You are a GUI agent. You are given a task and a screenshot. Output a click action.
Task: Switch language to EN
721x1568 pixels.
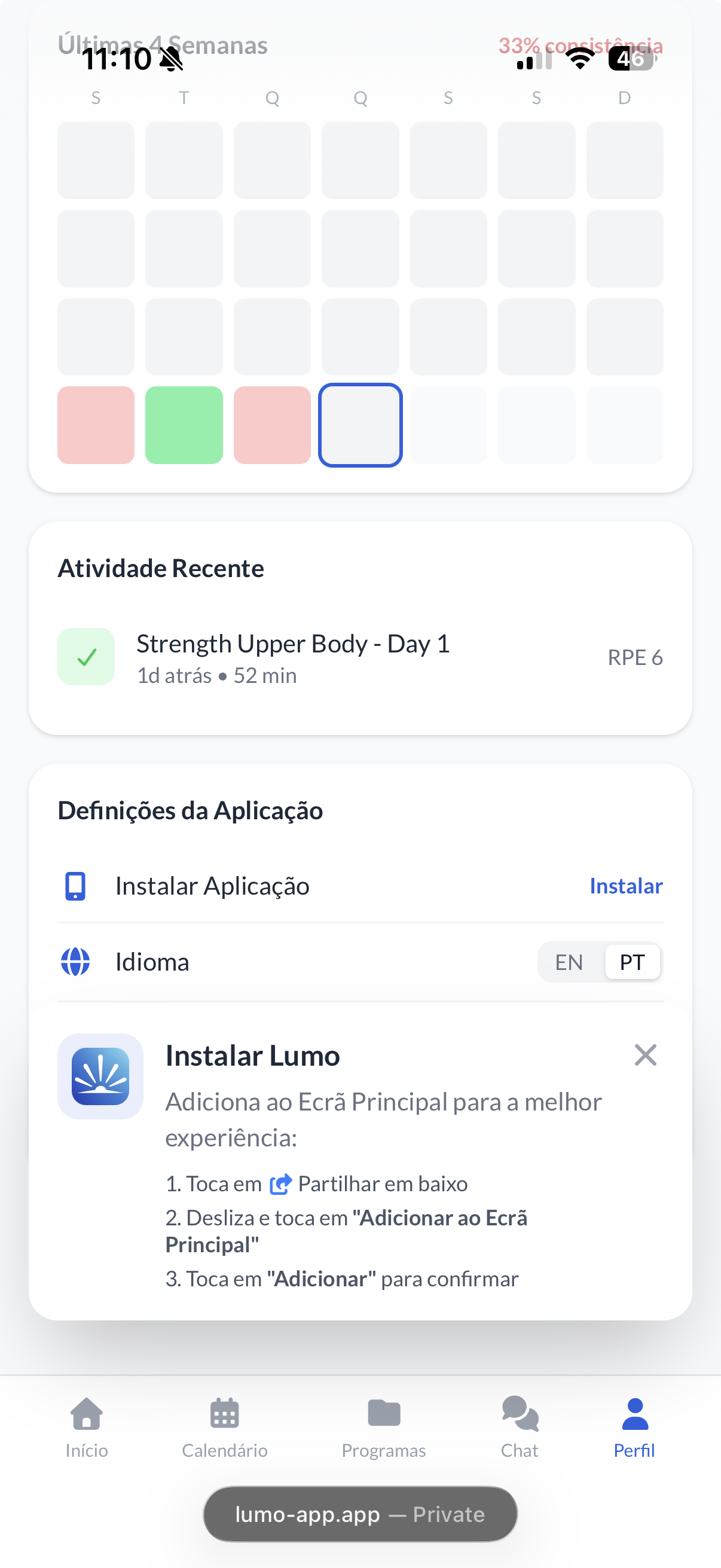point(570,962)
